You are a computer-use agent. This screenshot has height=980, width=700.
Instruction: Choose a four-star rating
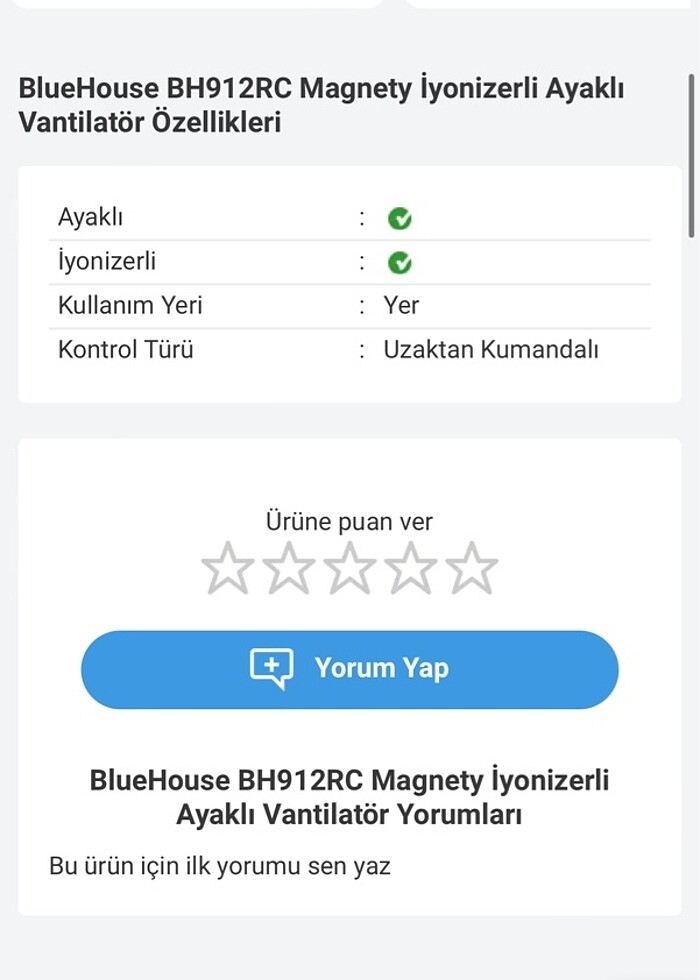pos(411,569)
